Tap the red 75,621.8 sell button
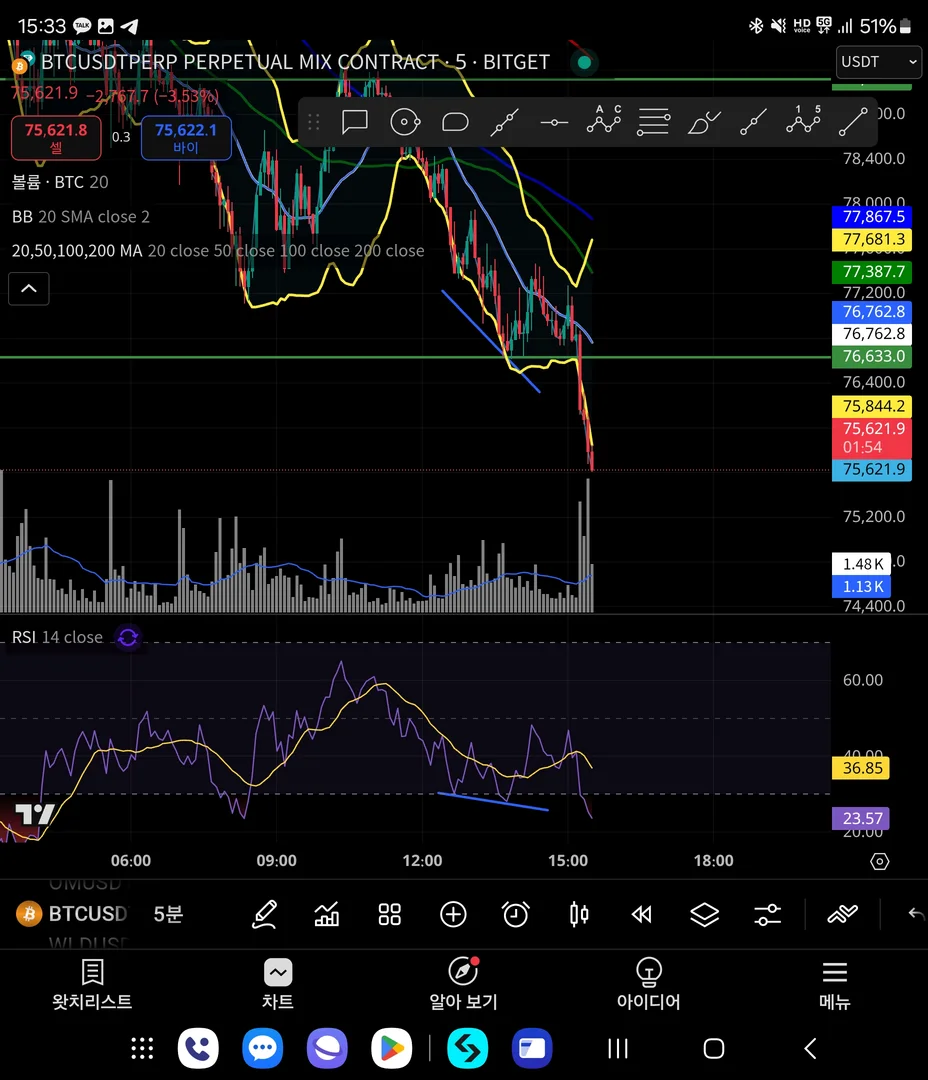 tap(56, 138)
